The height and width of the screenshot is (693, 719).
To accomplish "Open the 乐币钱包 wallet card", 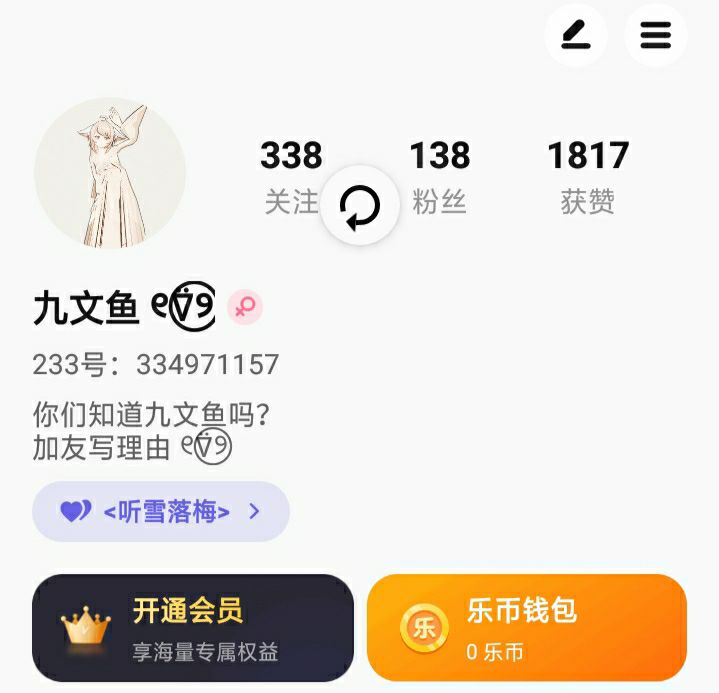I will pos(527,628).
